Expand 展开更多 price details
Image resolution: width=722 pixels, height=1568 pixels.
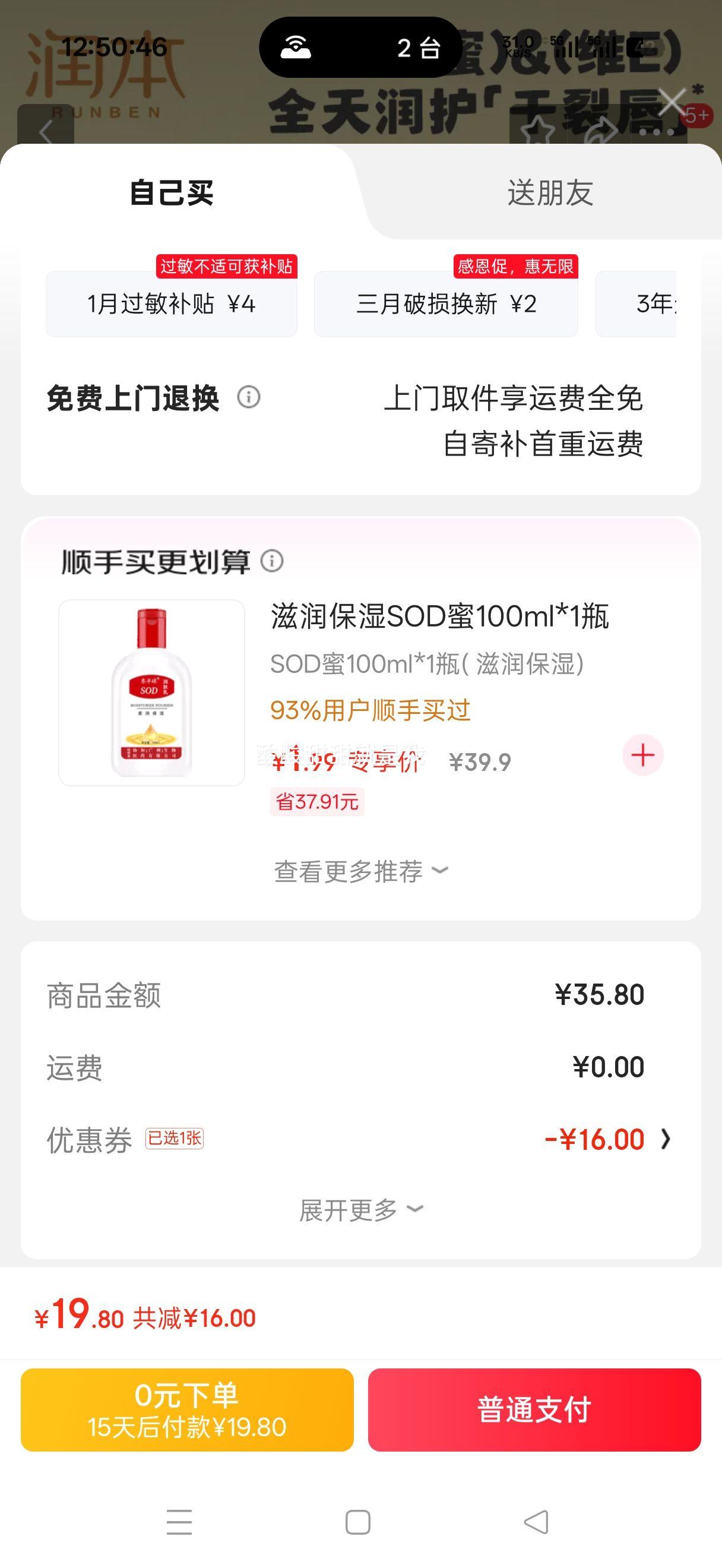pyautogui.click(x=360, y=1210)
